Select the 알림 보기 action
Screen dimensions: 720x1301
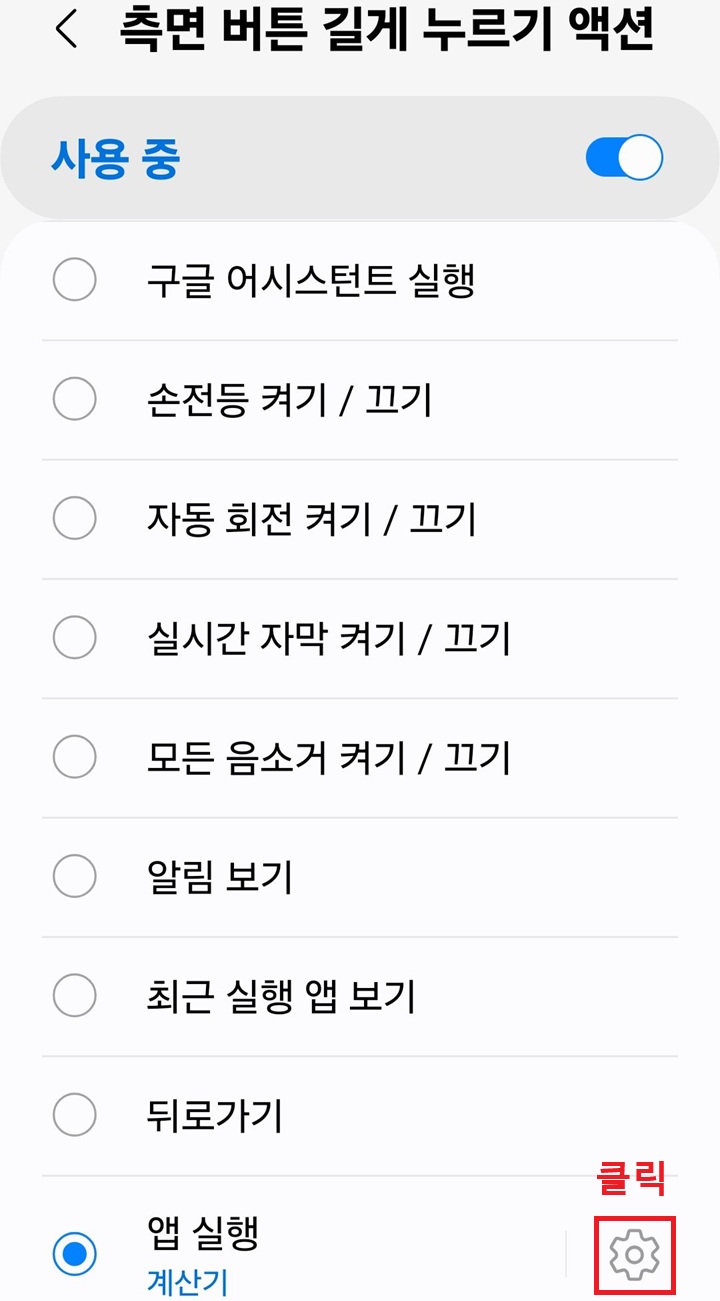point(73,877)
